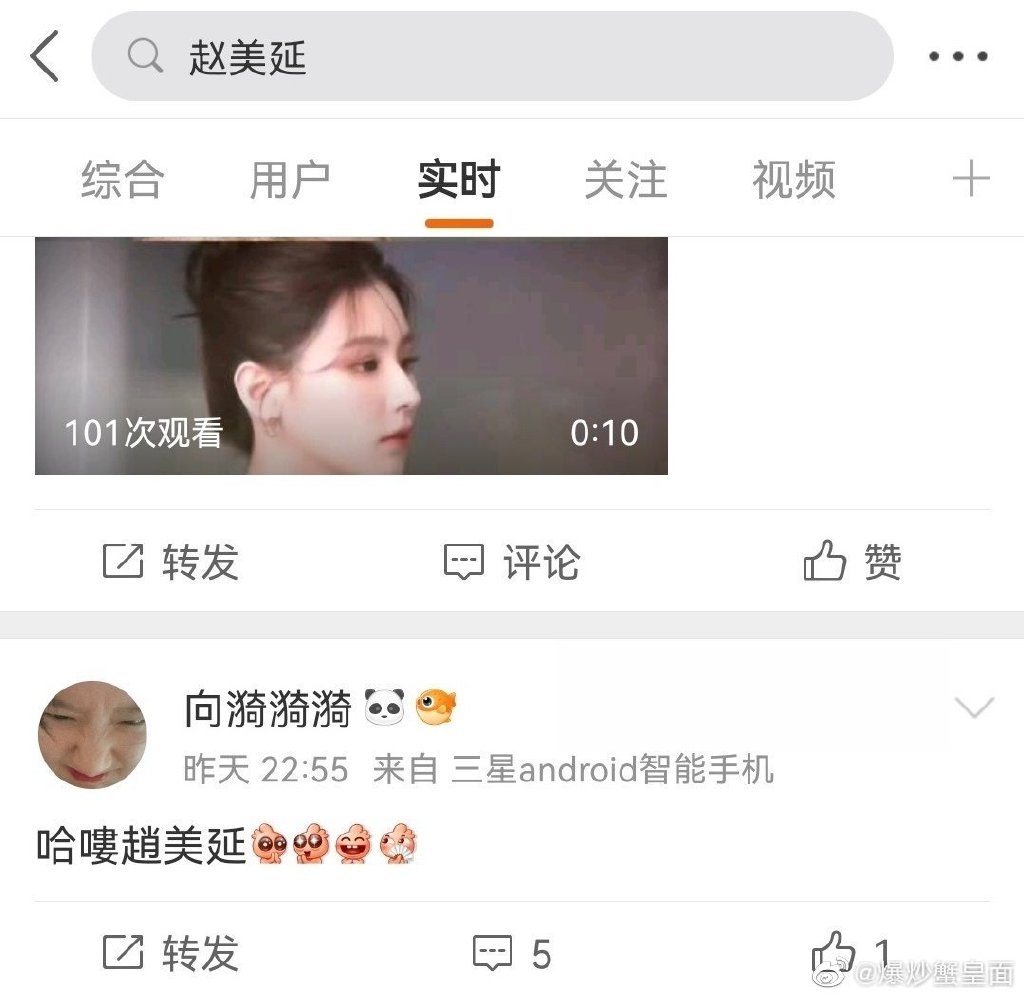
Task: Play the 0:10 video thumbnail
Action: click(x=351, y=355)
